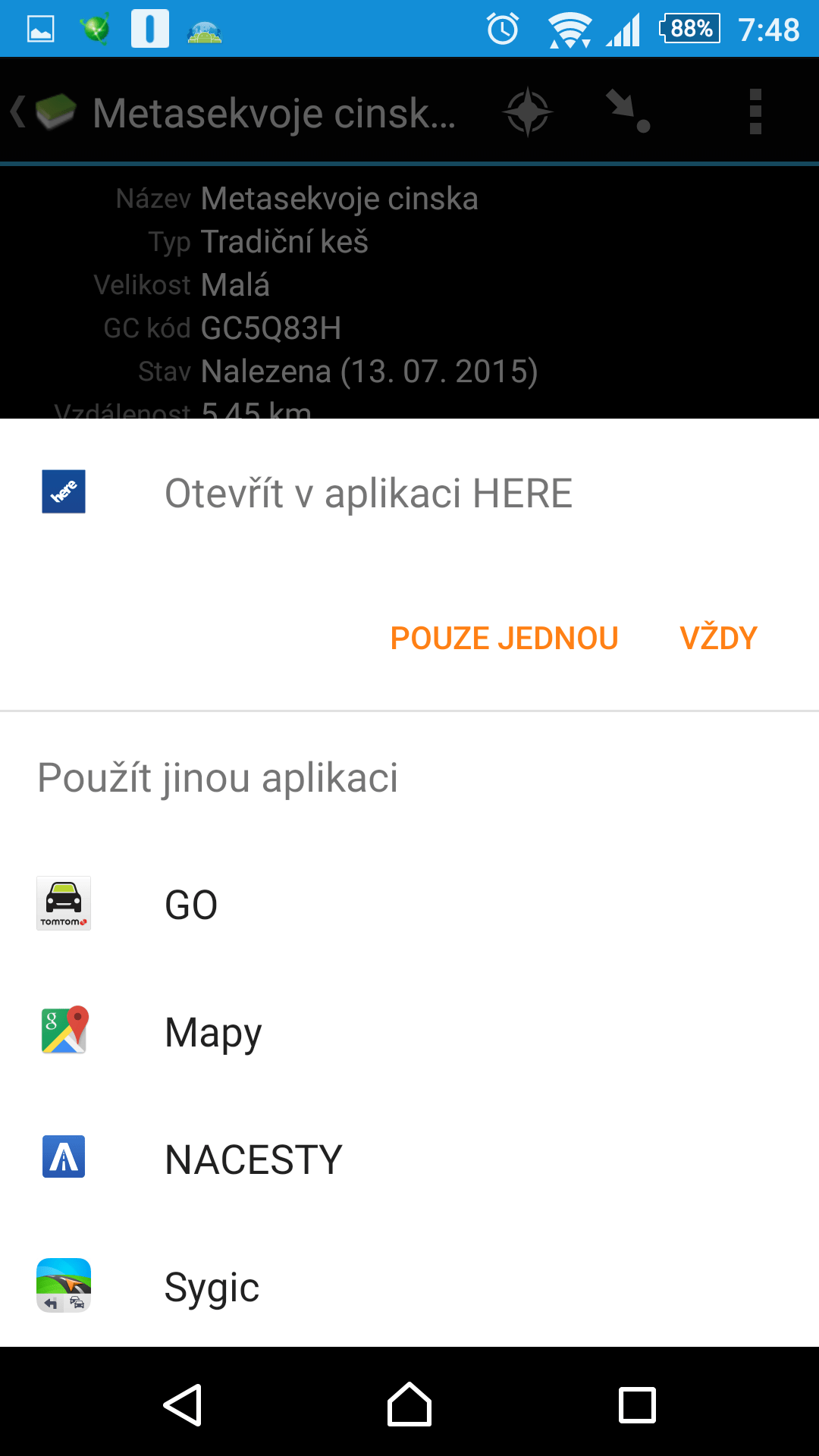Open with Google Mapy
The height and width of the screenshot is (1456, 819).
click(x=409, y=1031)
